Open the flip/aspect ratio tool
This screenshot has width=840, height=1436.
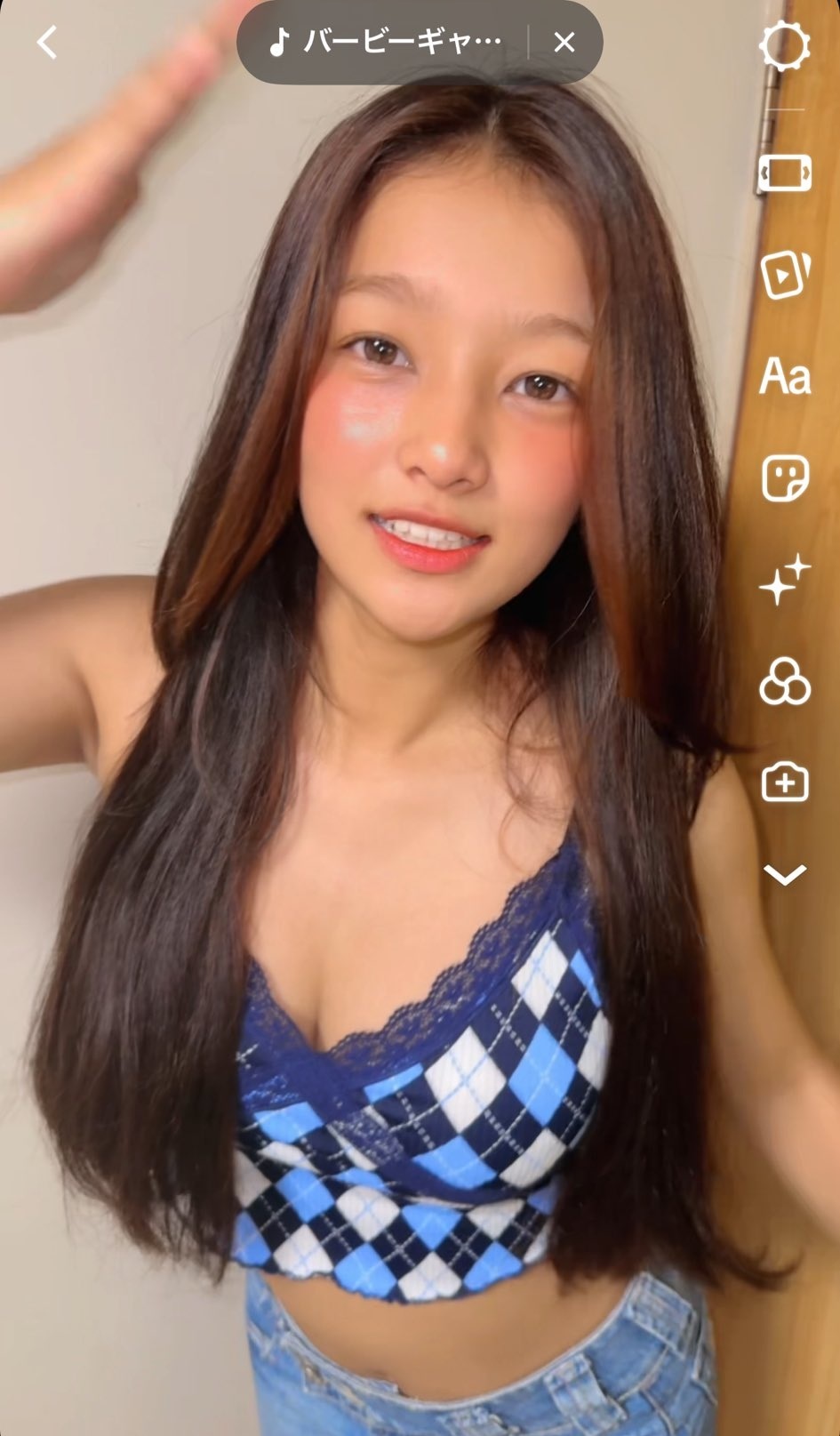pyautogui.click(x=785, y=172)
